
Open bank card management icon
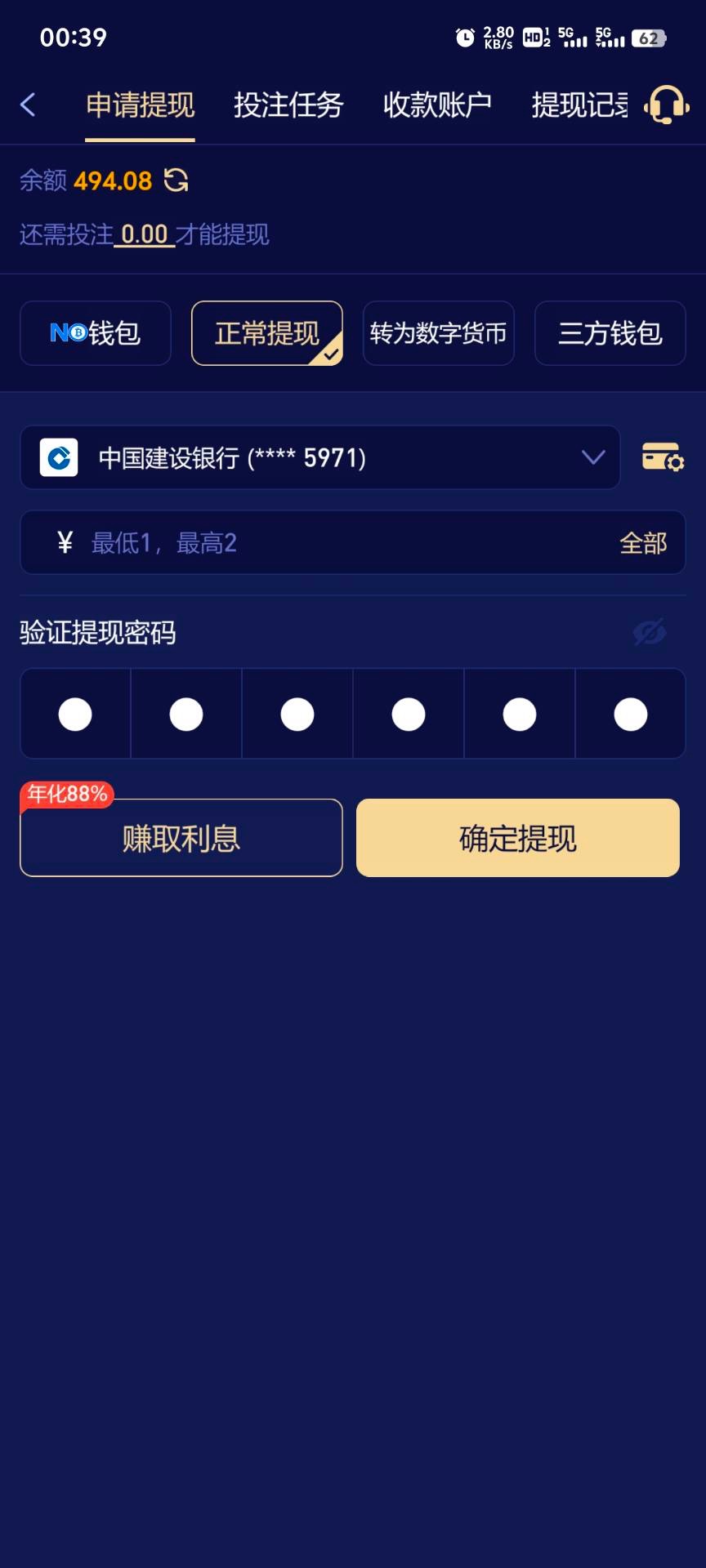click(662, 457)
